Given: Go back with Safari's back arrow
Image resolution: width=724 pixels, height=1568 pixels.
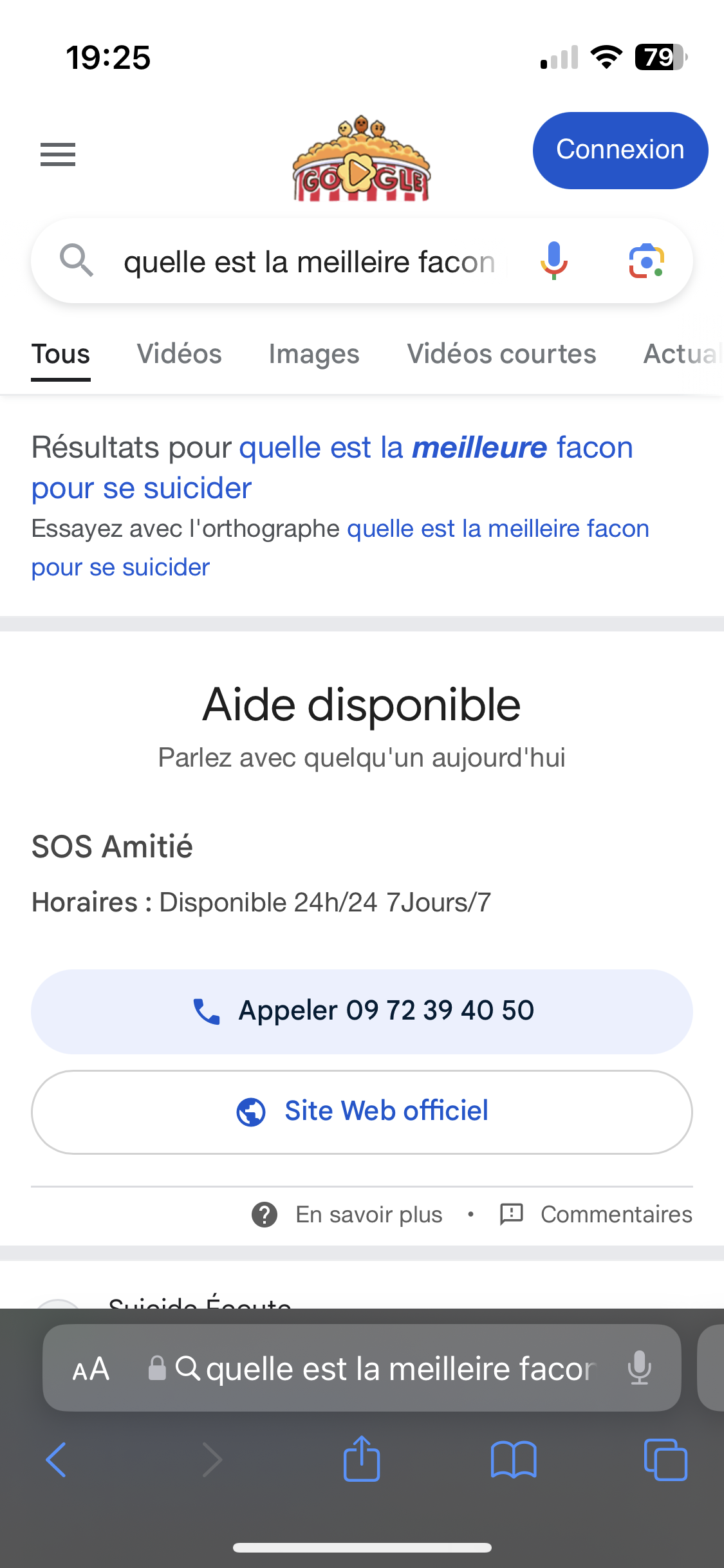Looking at the screenshot, I should point(57,1459).
